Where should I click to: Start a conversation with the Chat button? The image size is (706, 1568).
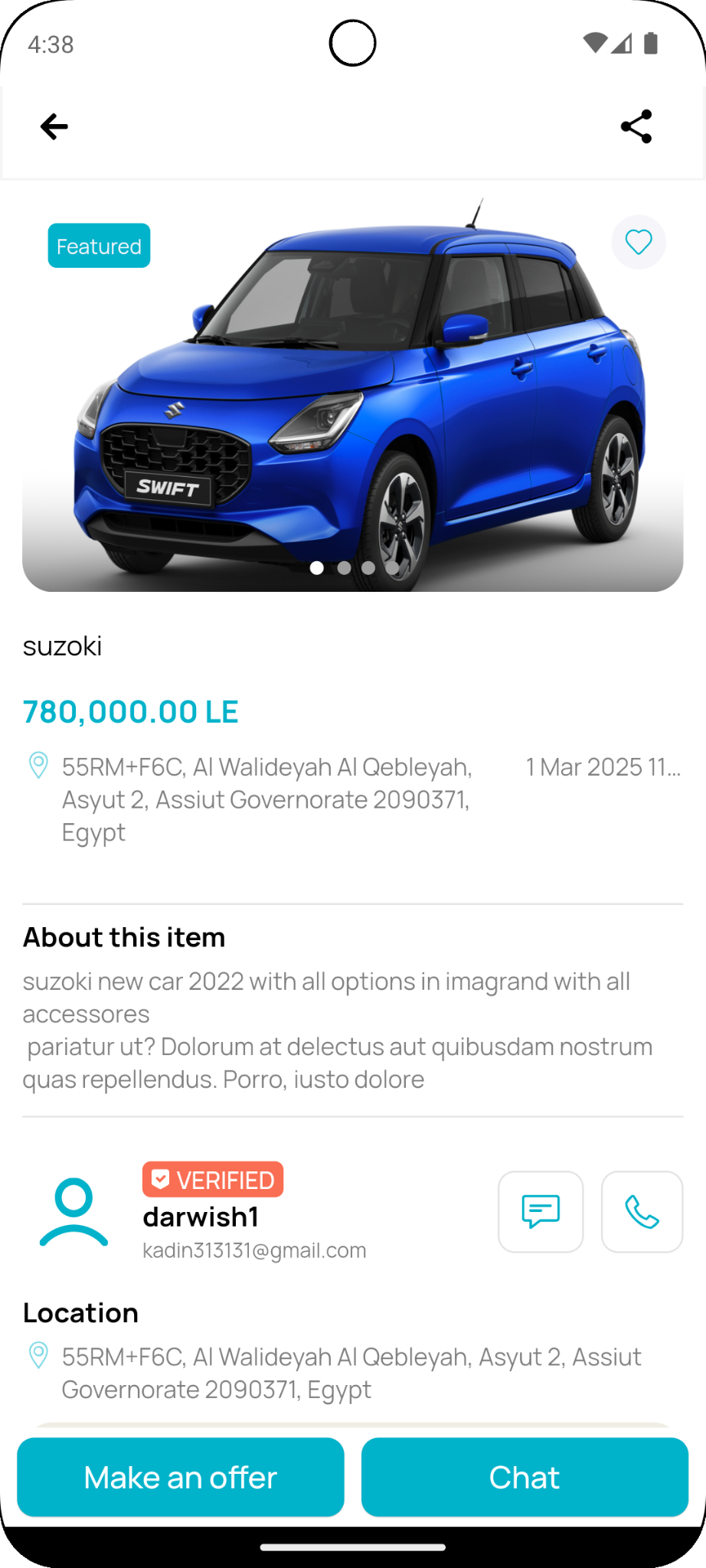(525, 1477)
